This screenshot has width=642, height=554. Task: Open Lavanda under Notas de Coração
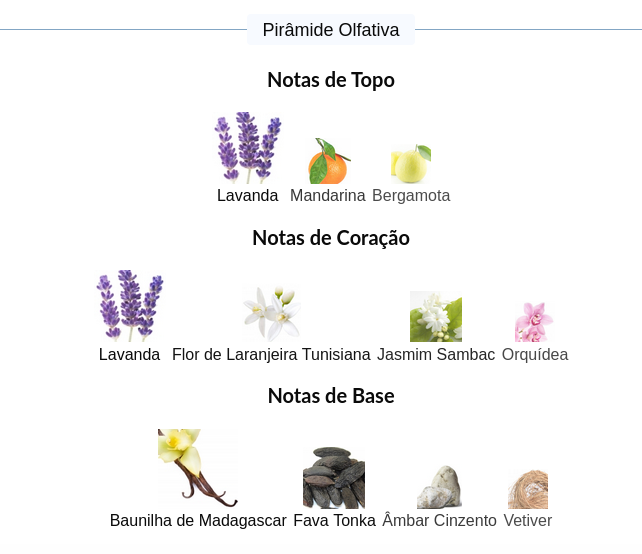(x=129, y=316)
